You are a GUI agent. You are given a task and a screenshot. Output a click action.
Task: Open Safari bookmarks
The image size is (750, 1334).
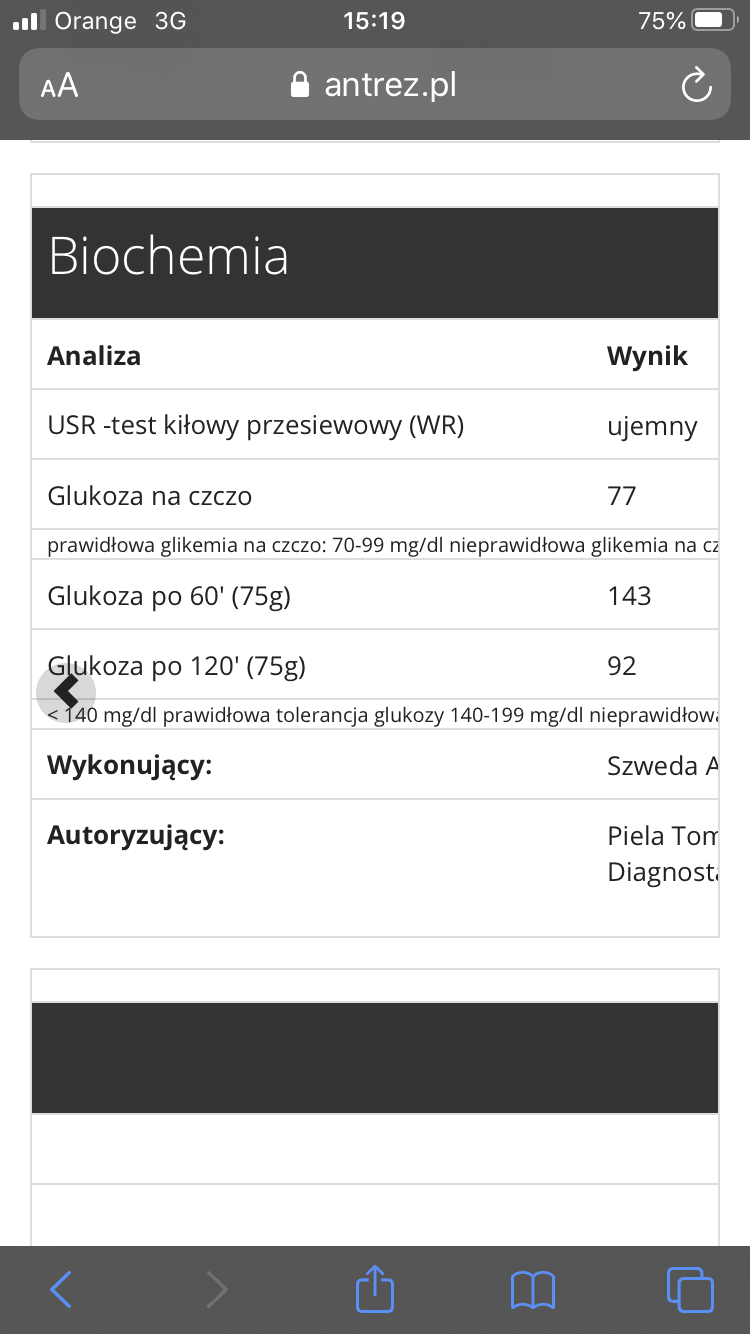point(532,1289)
